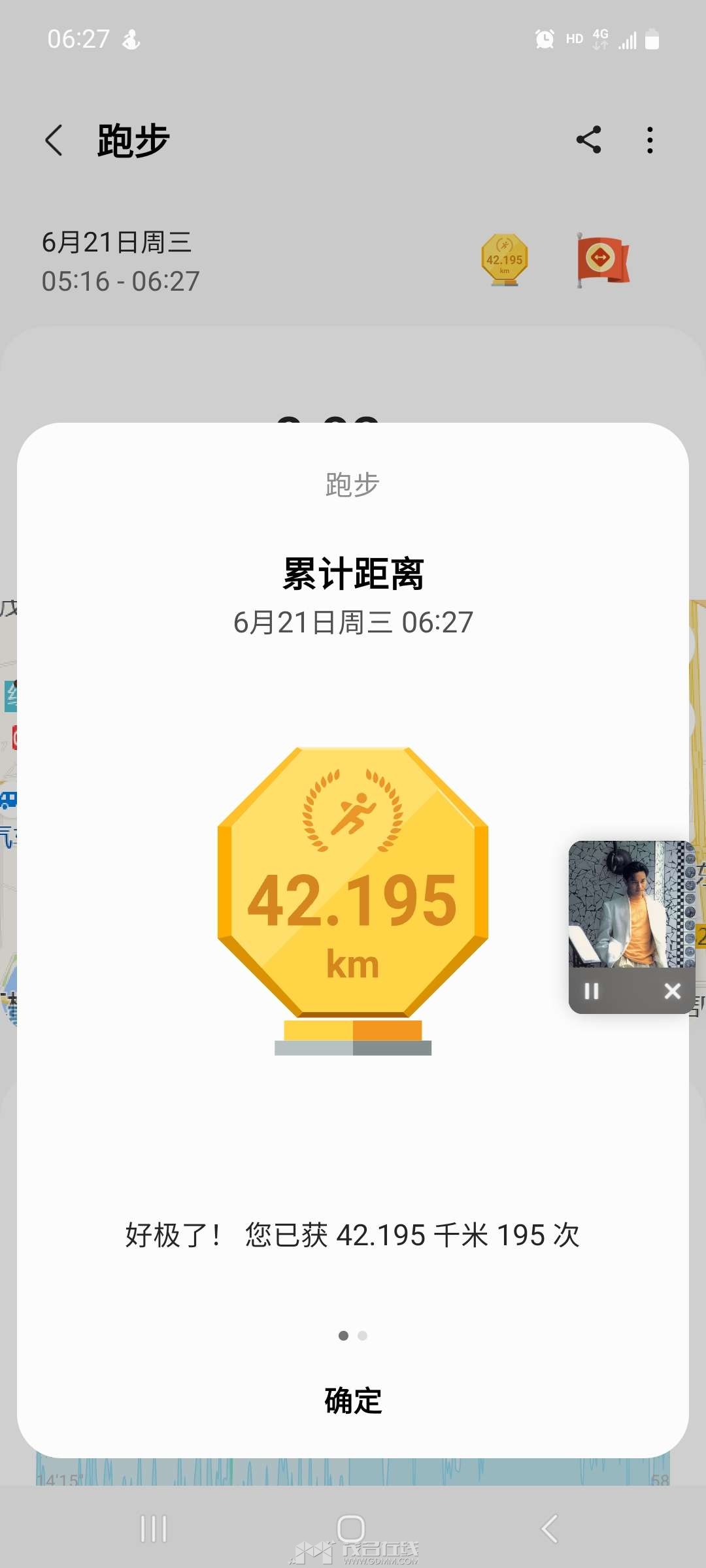This screenshot has width=706, height=1568.
Task: Open the recent apps button
Action: point(154,1529)
